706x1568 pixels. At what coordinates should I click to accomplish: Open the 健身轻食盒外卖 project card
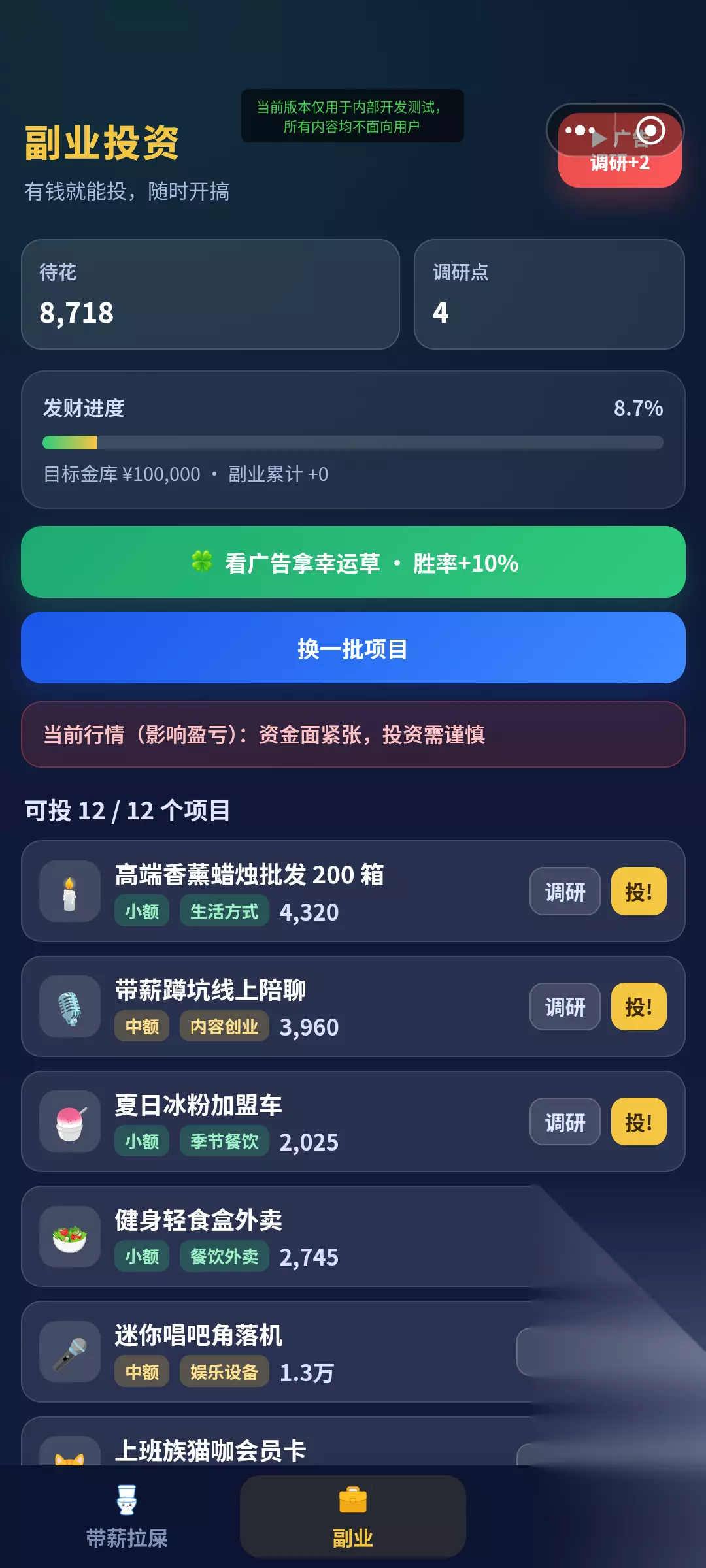(x=353, y=1237)
